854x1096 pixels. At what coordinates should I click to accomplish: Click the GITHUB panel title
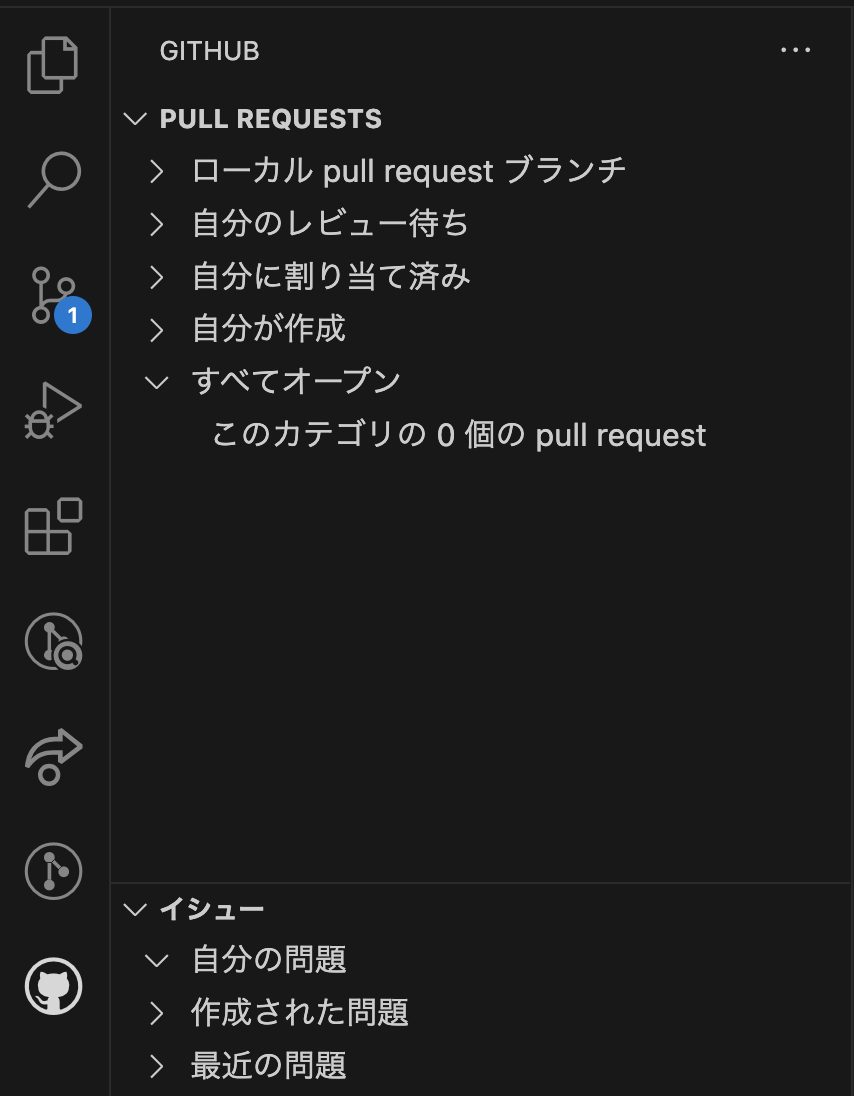[210, 51]
